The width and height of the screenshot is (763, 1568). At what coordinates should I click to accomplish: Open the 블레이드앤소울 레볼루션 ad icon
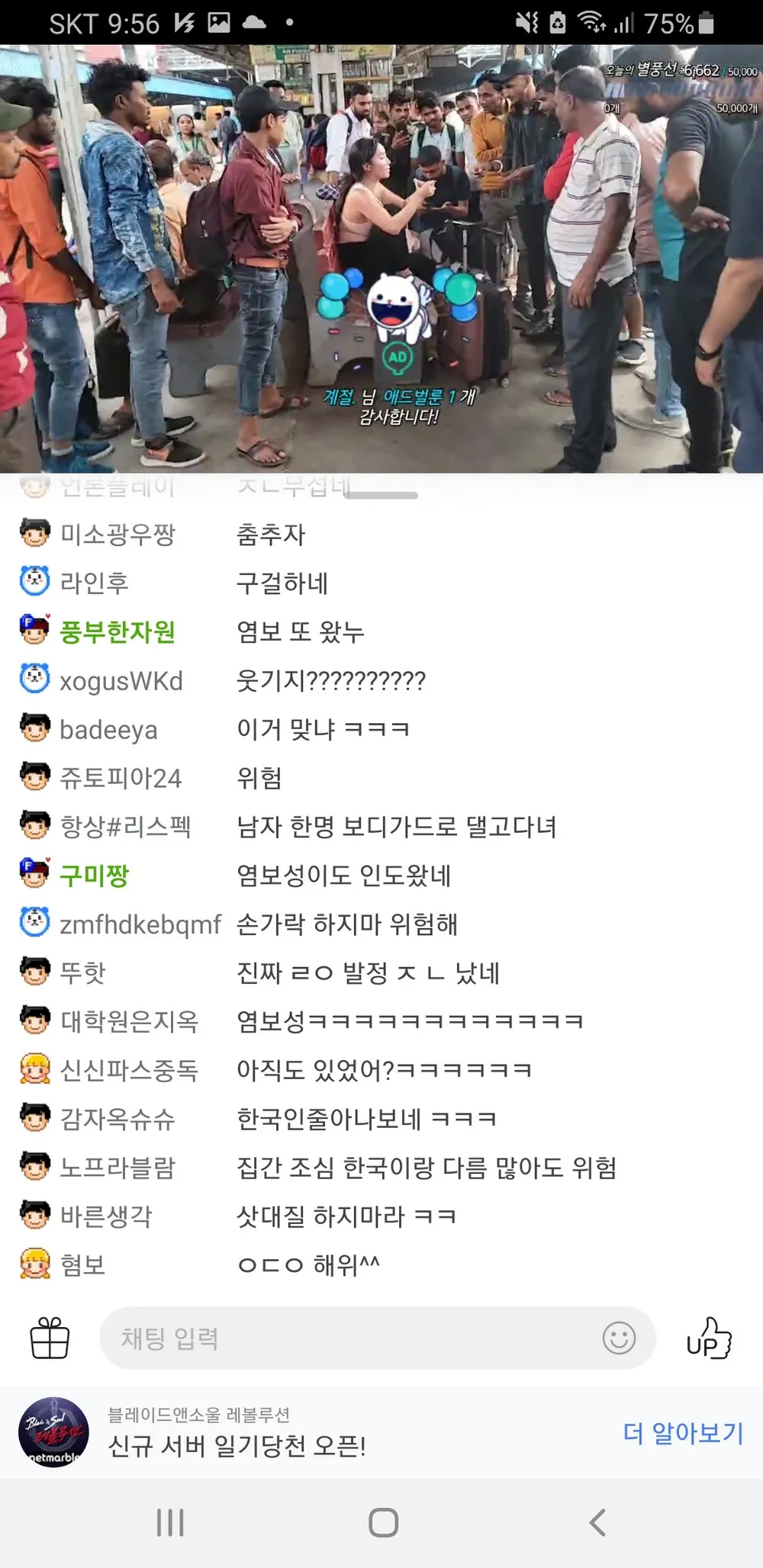(53, 1432)
